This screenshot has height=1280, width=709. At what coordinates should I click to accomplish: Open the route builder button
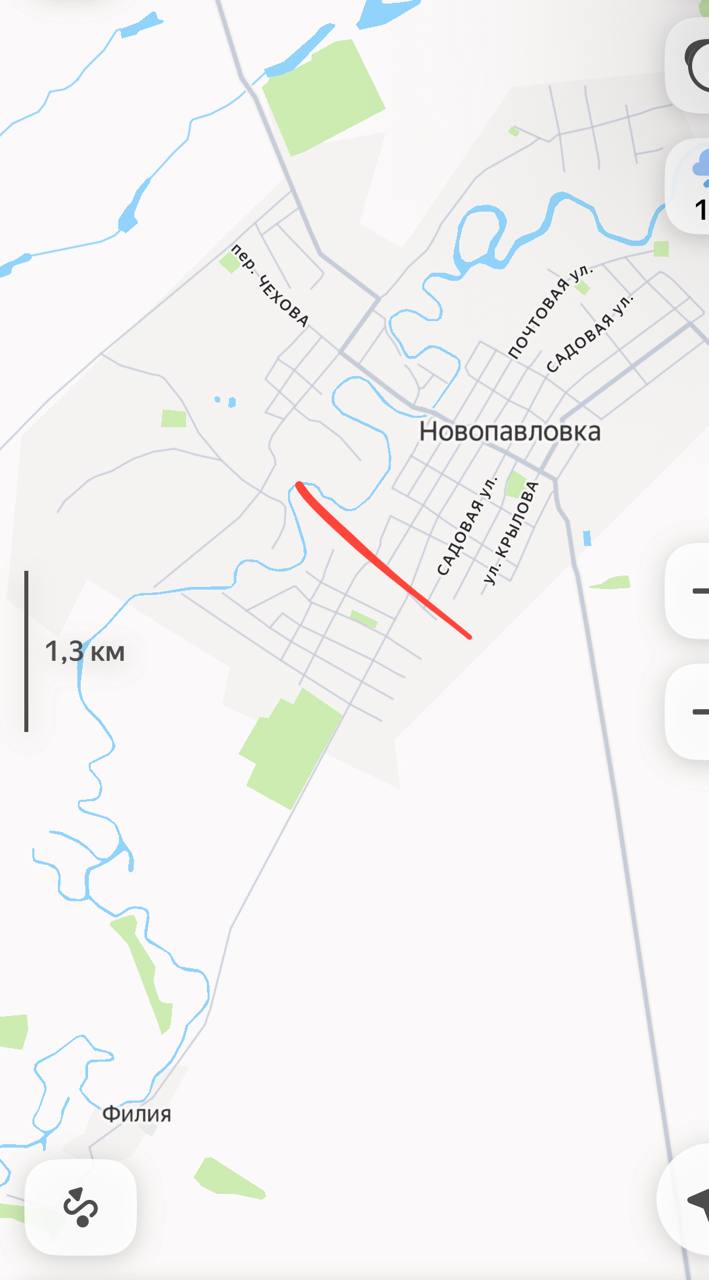coord(80,1207)
